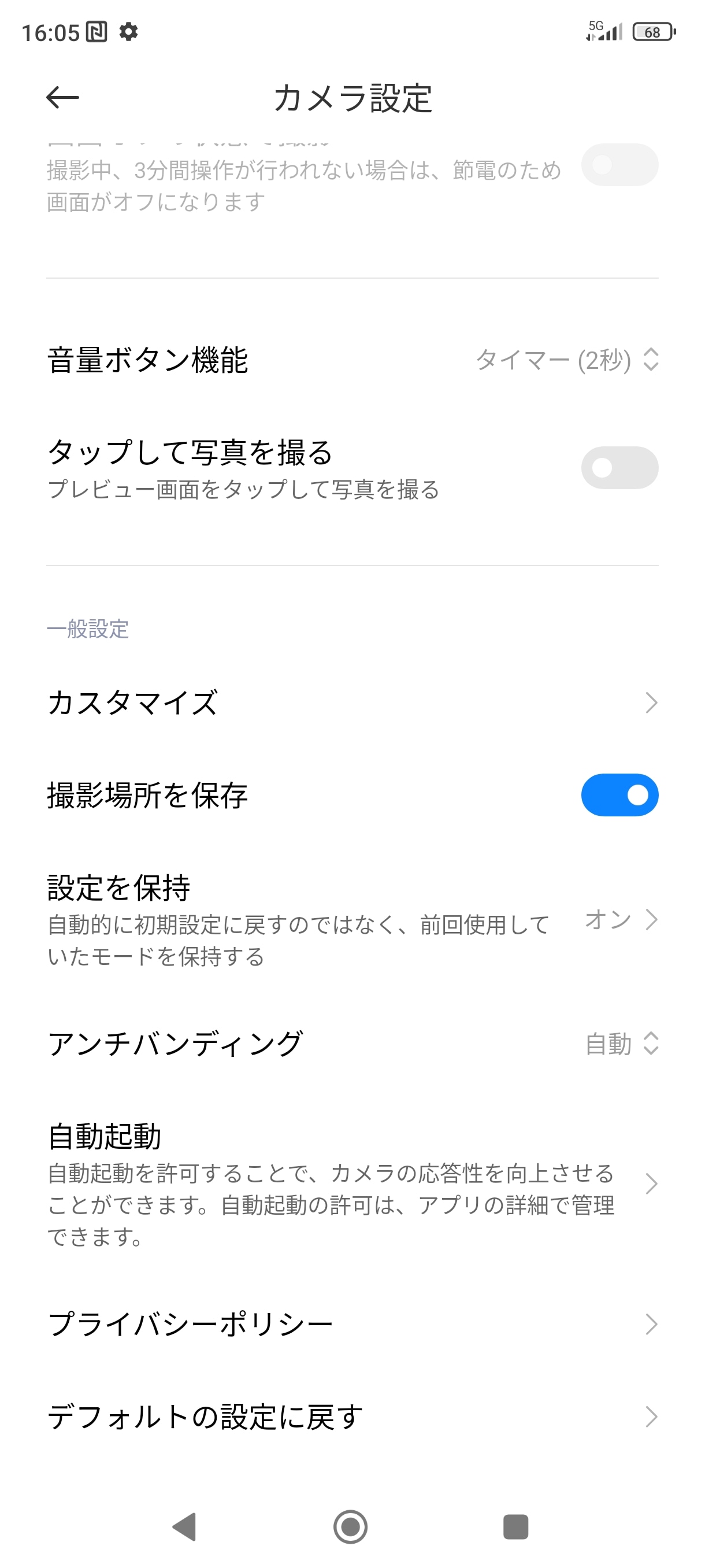View プライバシーポリシー
Screen dimensions: 705x1568
click(x=352, y=1324)
